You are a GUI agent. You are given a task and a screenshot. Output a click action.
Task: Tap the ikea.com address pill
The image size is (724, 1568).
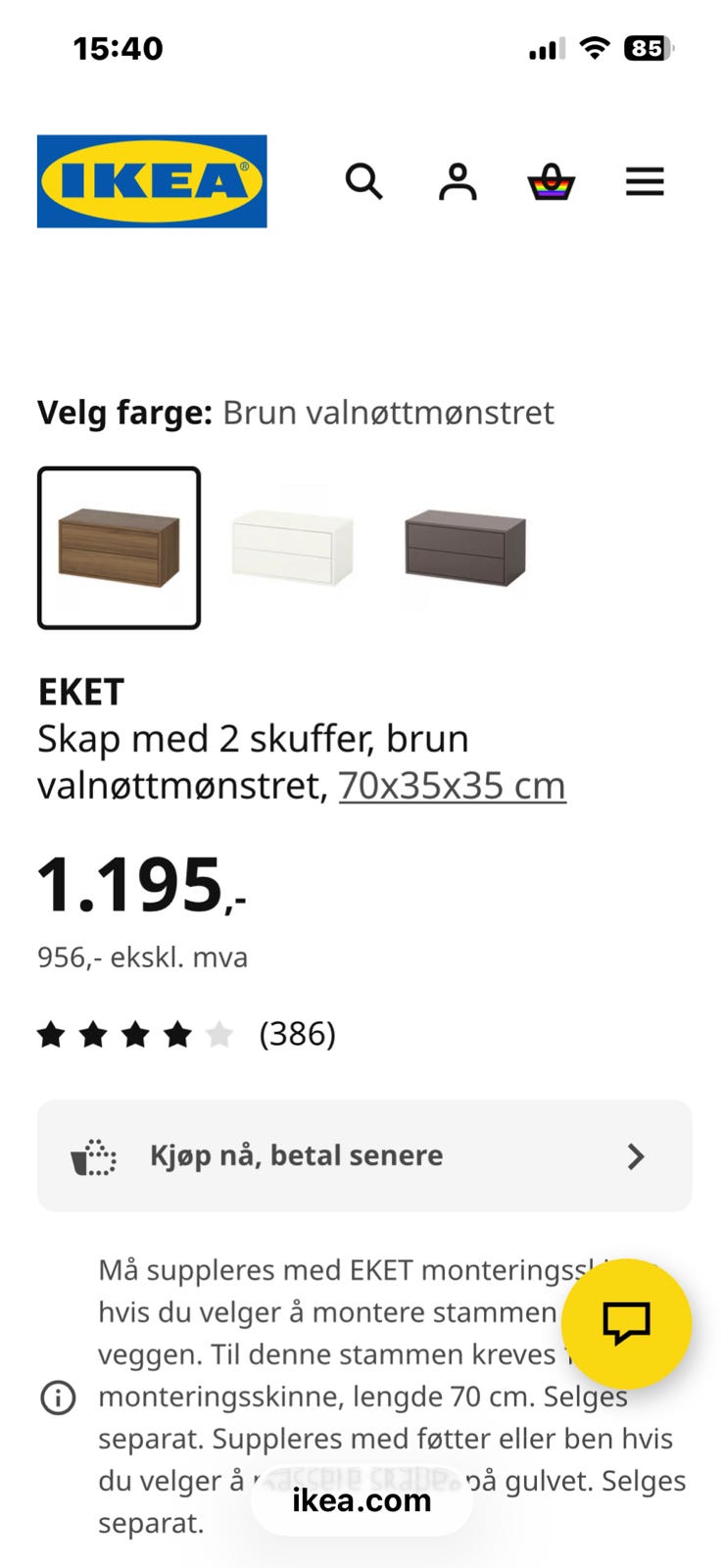point(362,1500)
